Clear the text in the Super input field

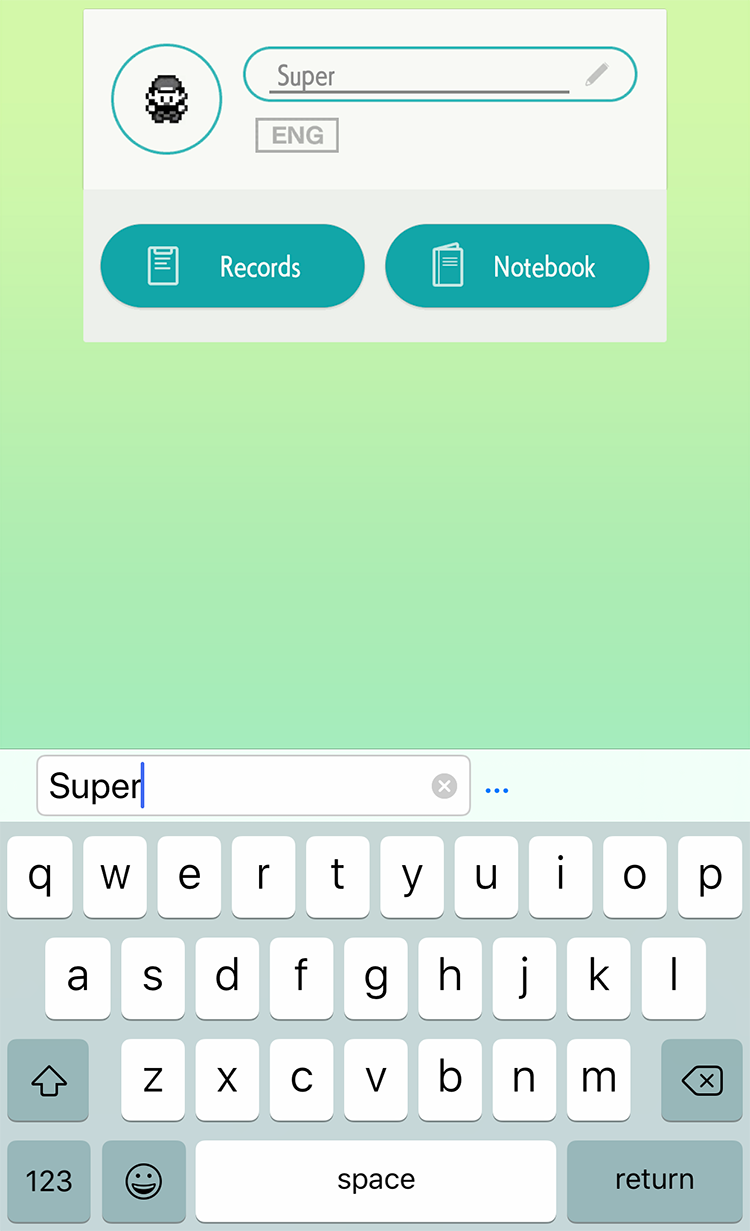[x=444, y=786]
